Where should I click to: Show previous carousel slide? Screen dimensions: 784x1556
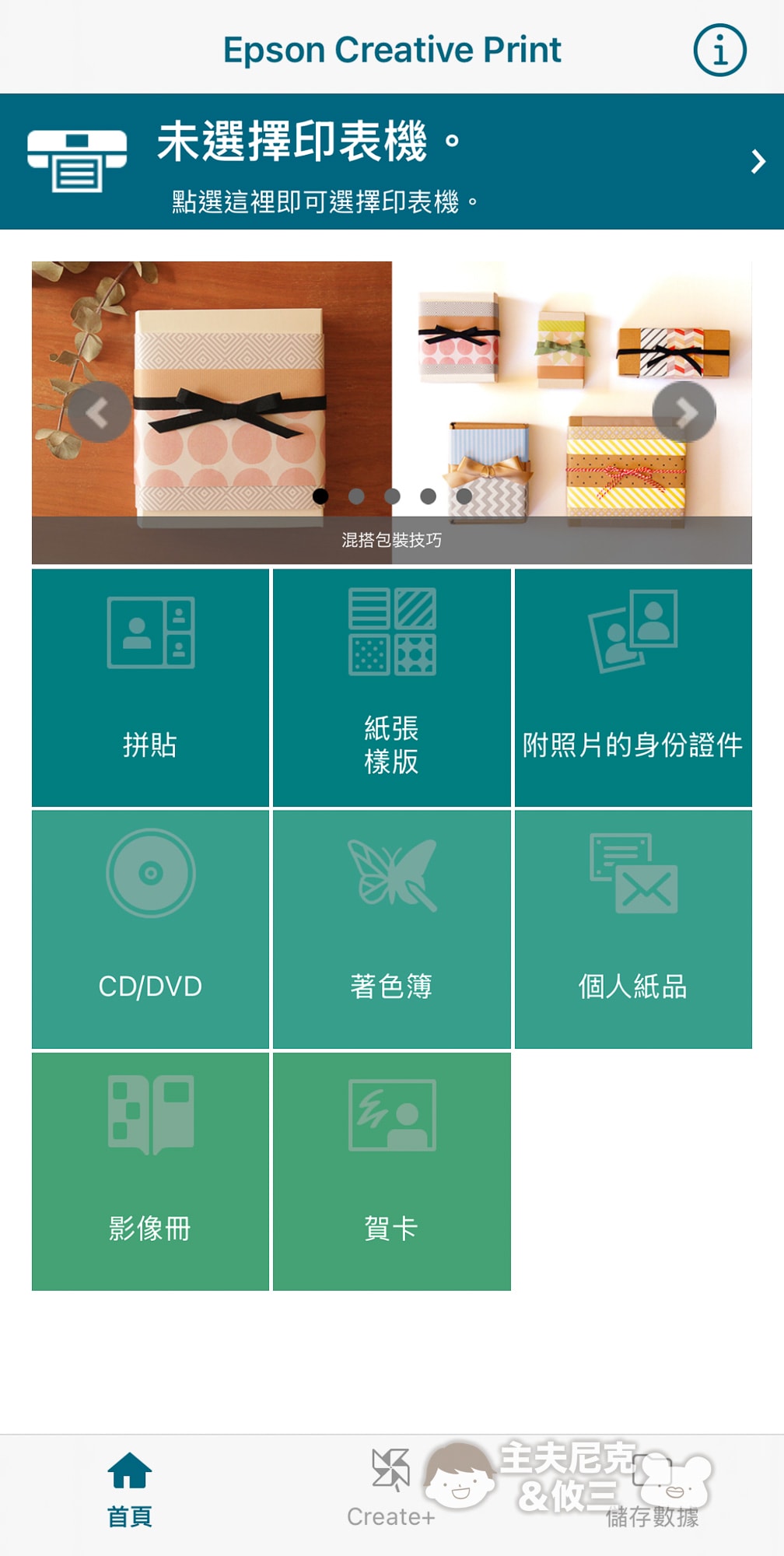pyautogui.click(x=99, y=412)
